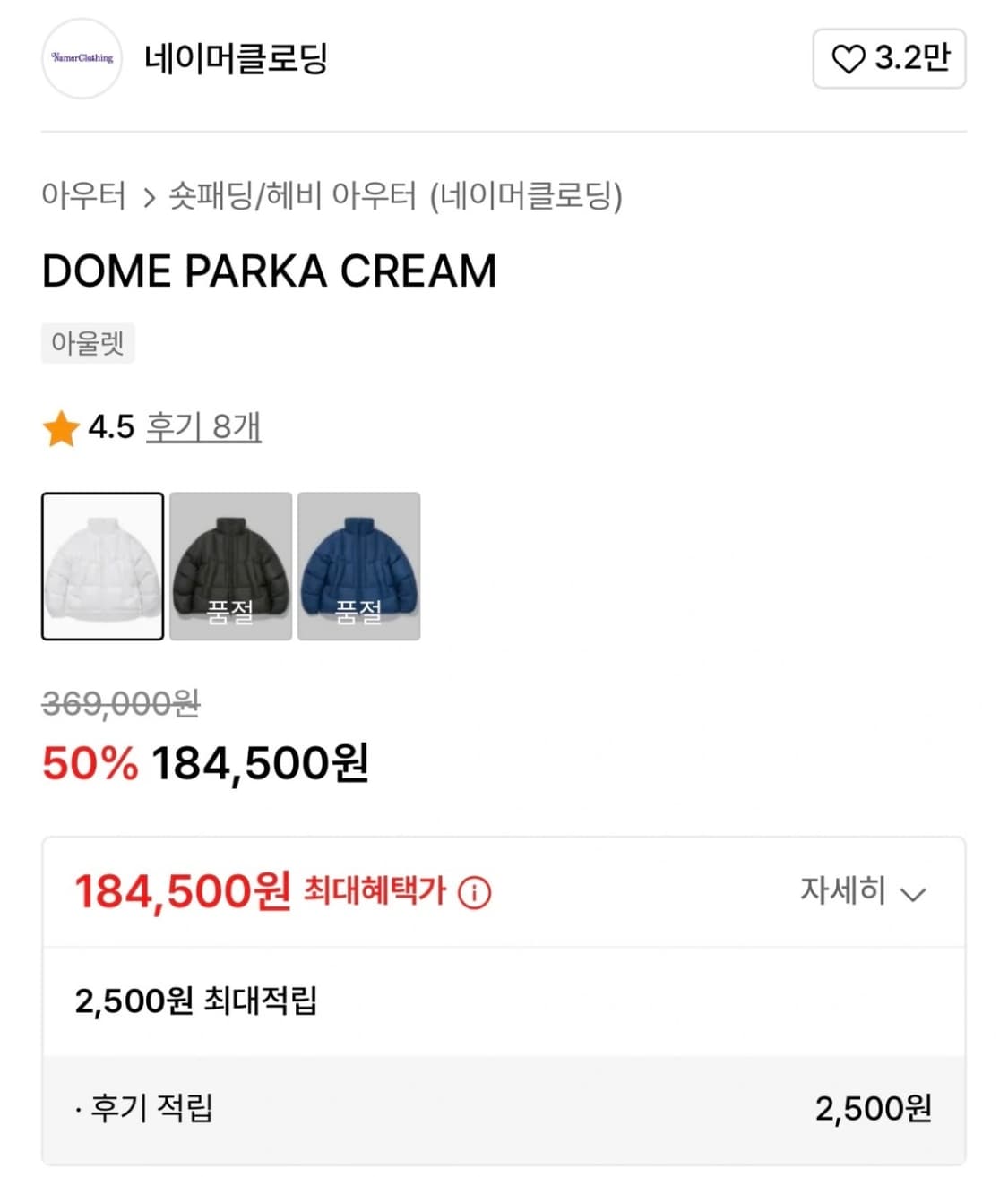
Task: Tap the 아울렛 badge
Action: pos(86,343)
